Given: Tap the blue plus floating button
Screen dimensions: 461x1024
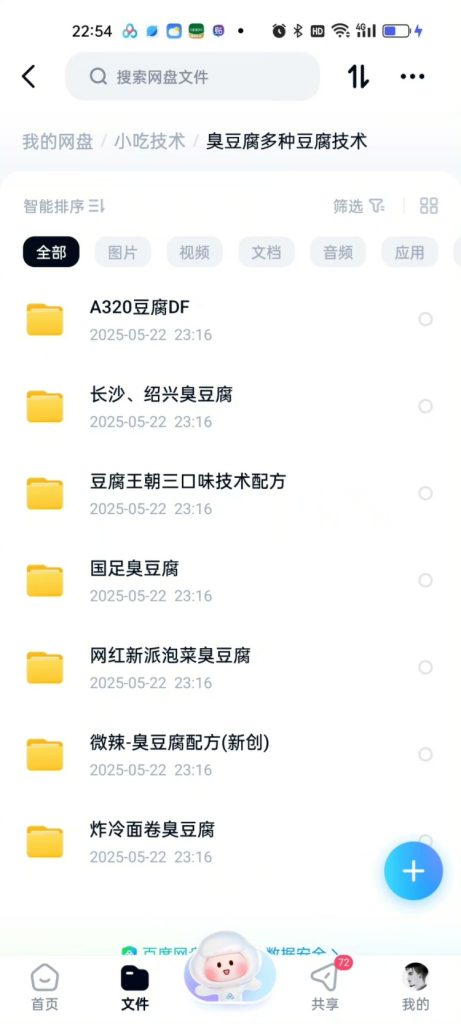Looking at the screenshot, I should tap(413, 871).
